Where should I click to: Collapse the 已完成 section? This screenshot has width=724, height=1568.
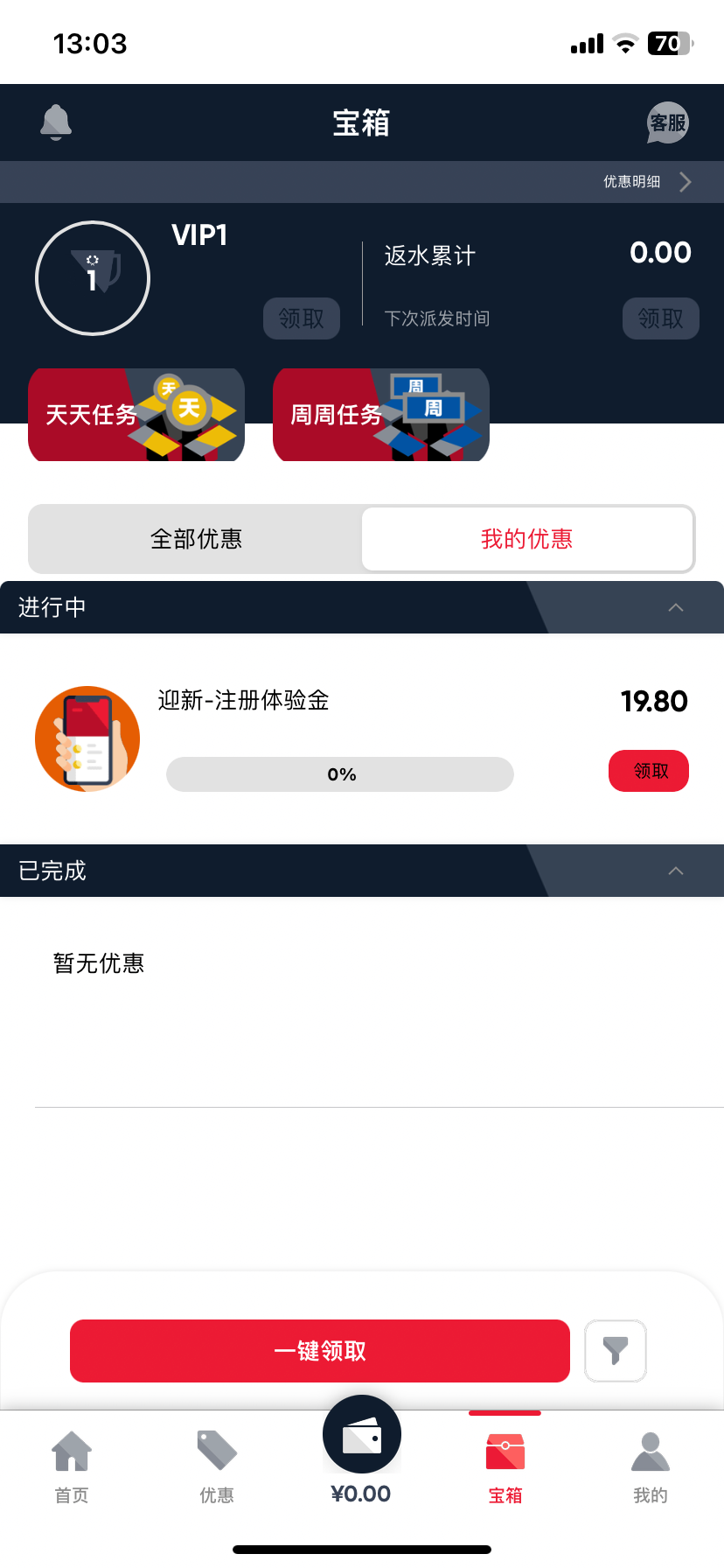675,871
